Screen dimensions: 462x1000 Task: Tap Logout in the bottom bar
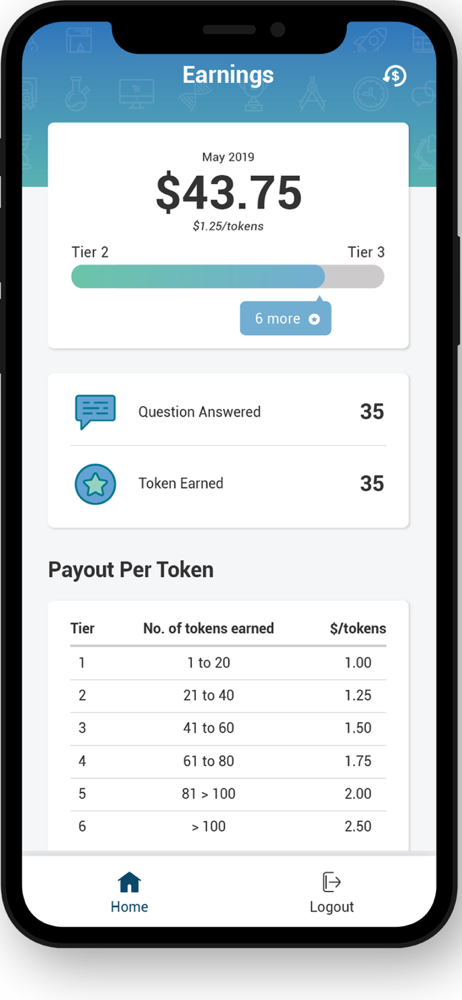tap(332, 892)
